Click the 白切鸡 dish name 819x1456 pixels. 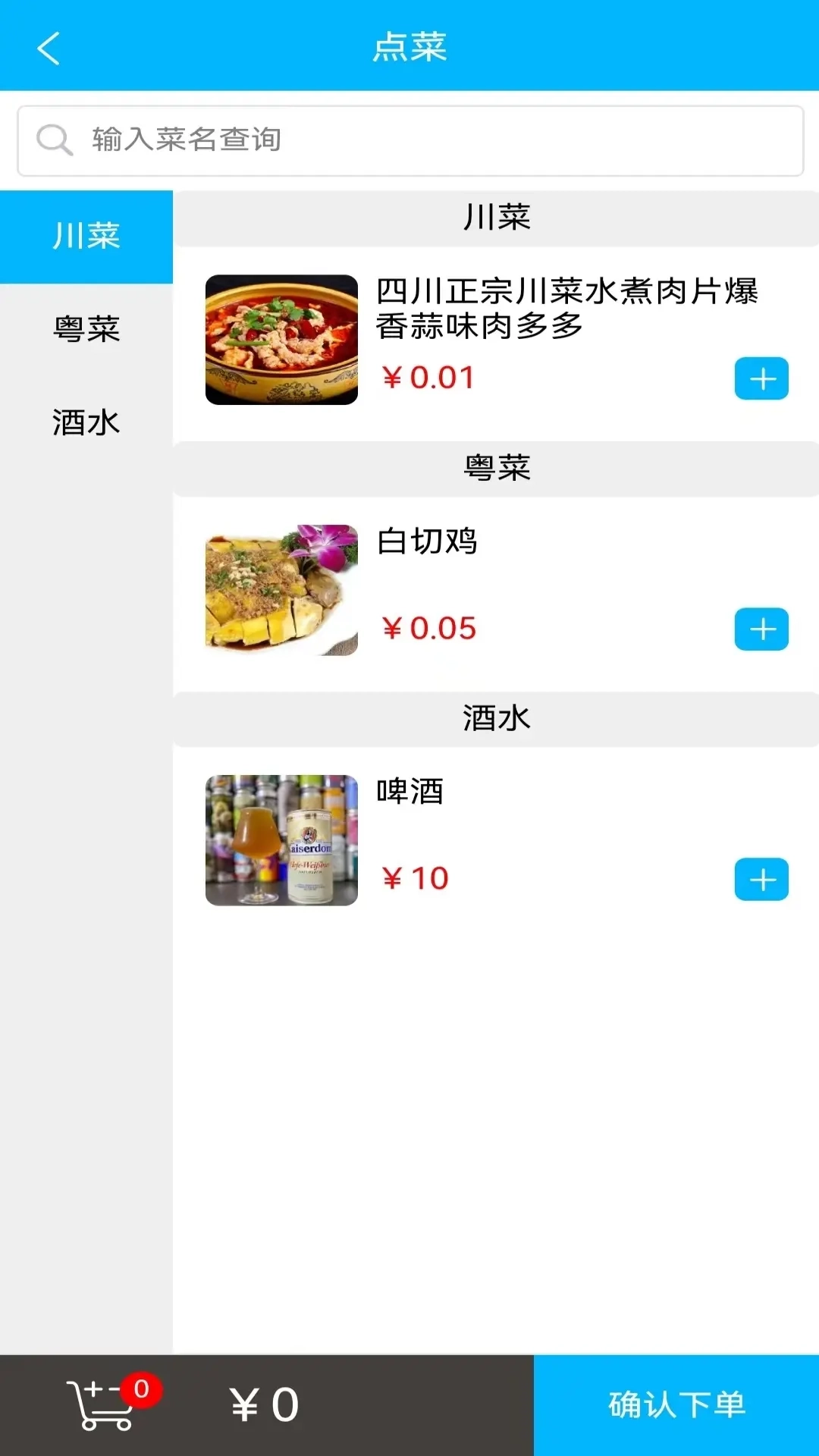click(x=427, y=543)
